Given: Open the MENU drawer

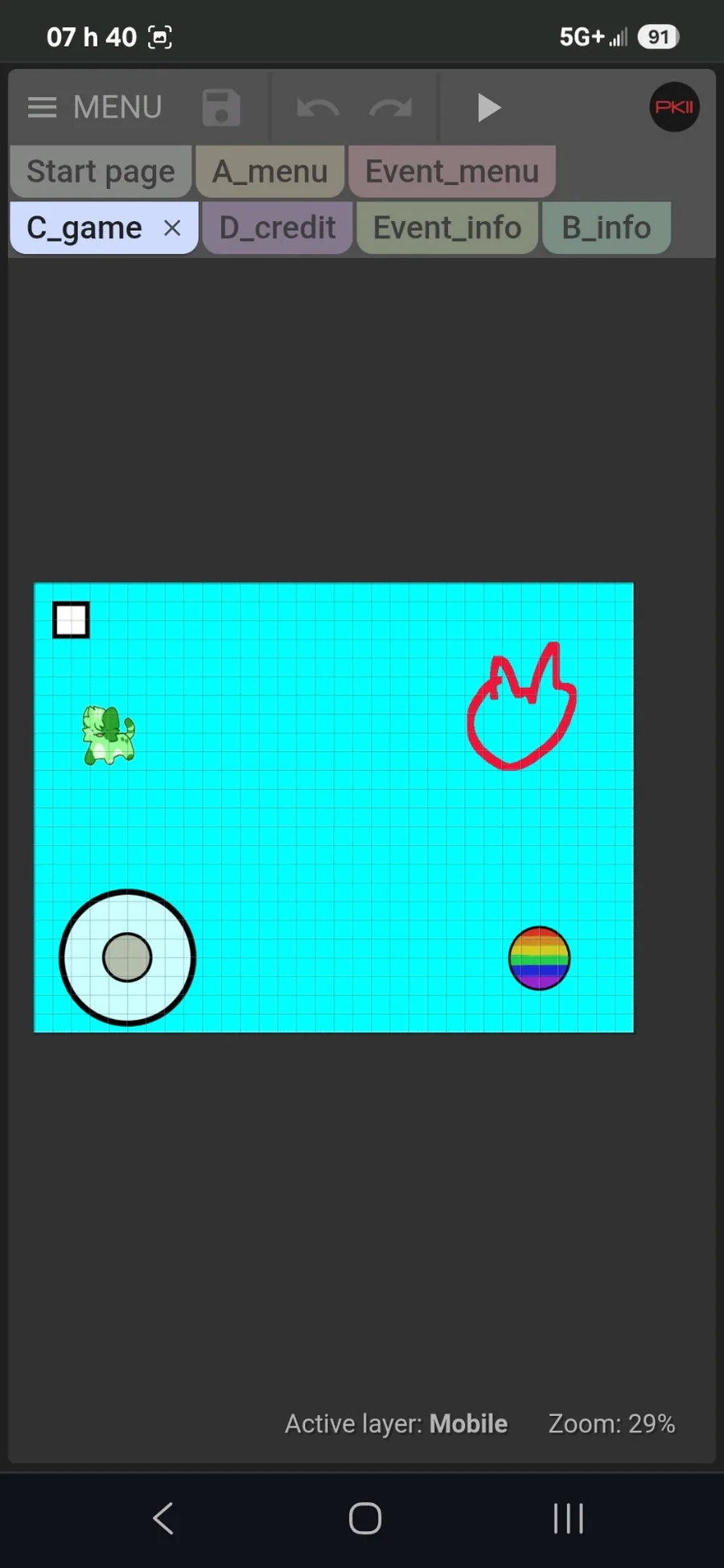Looking at the screenshot, I should point(94,107).
